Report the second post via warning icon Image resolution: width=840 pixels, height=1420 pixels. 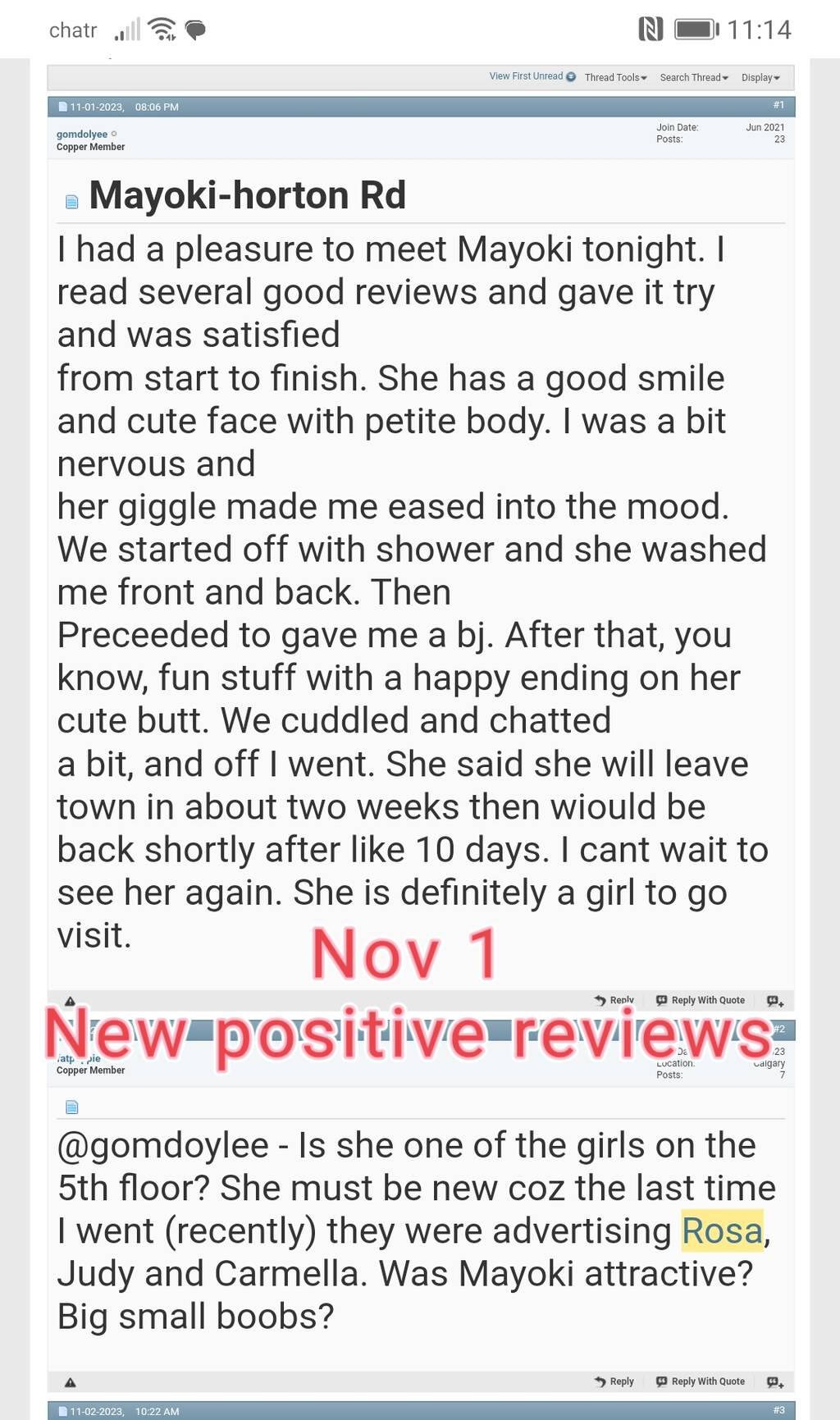point(71,1382)
